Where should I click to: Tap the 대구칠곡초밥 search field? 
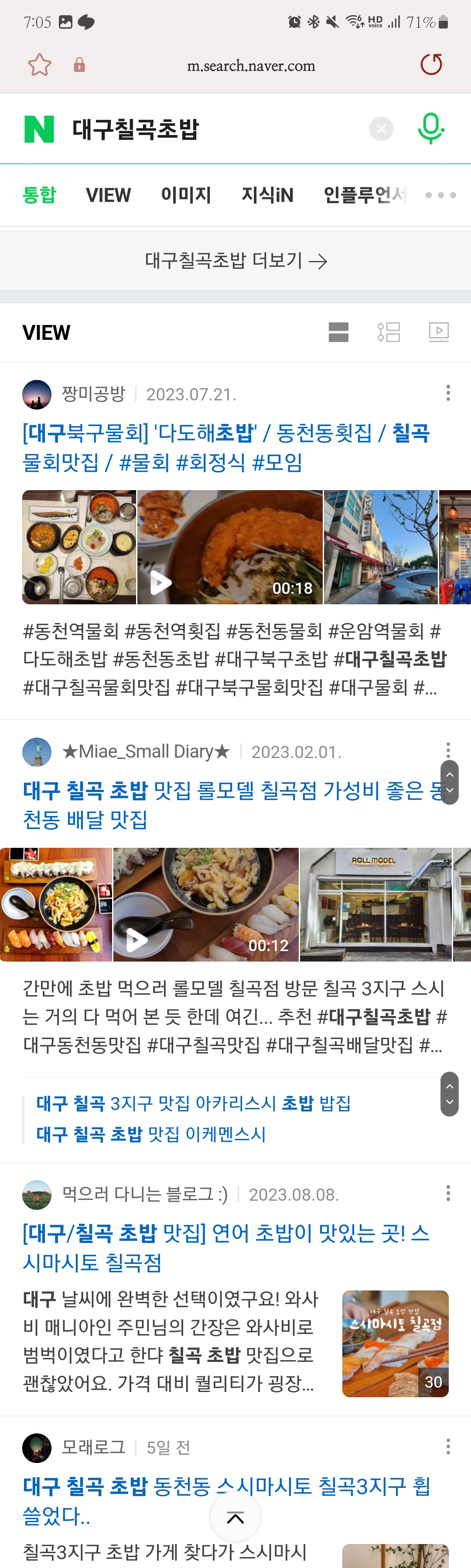pyautogui.click(x=213, y=129)
